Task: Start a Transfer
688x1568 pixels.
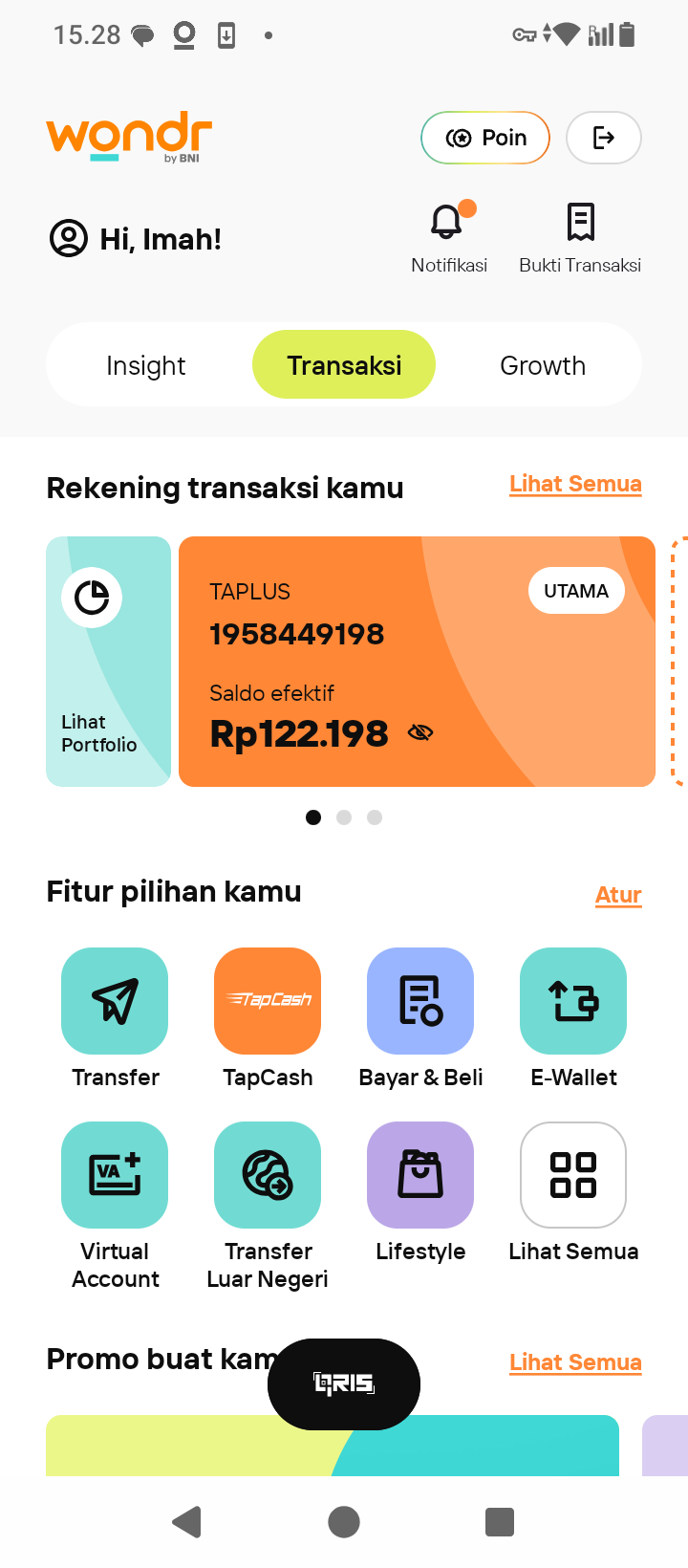Action: click(115, 1018)
